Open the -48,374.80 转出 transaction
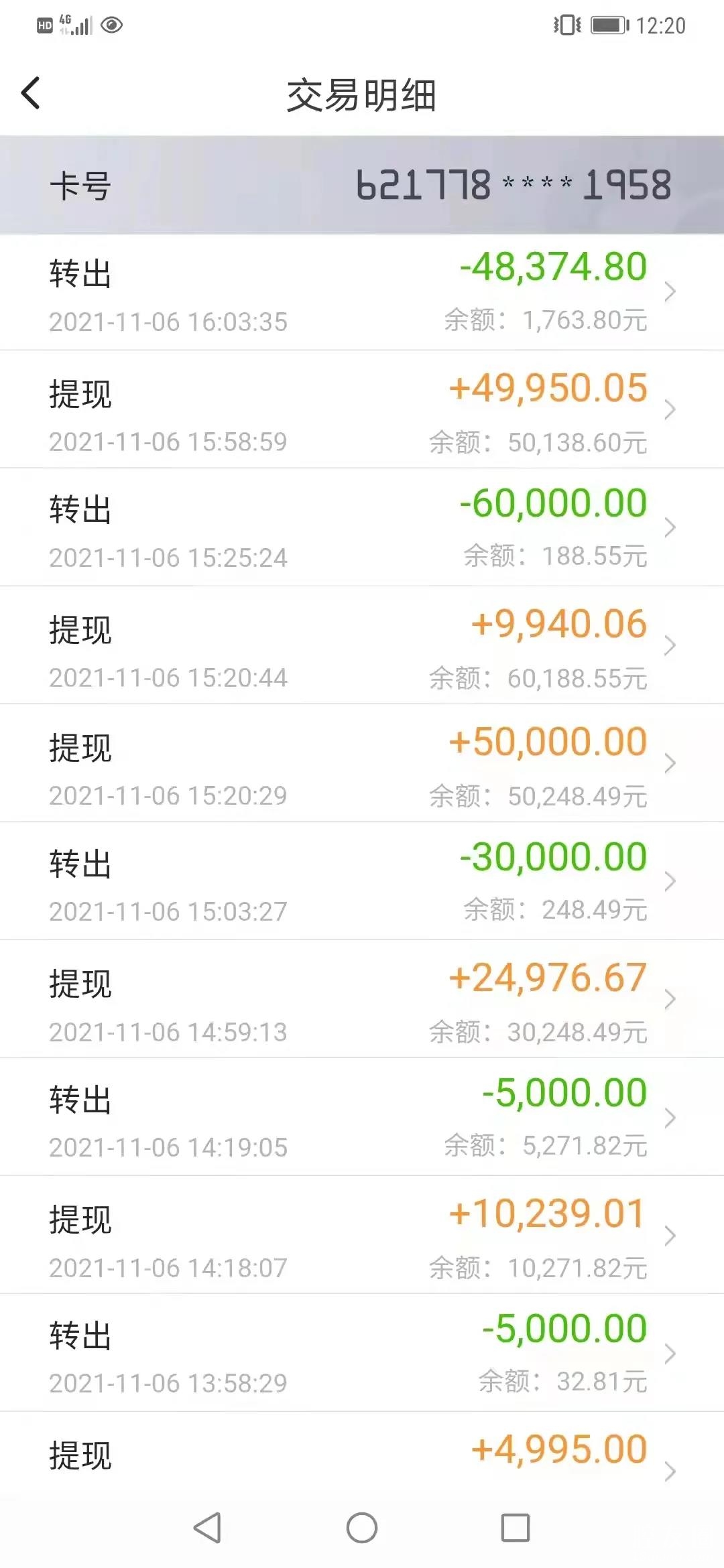Viewport: 724px width, 1568px height. coord(362,292)
